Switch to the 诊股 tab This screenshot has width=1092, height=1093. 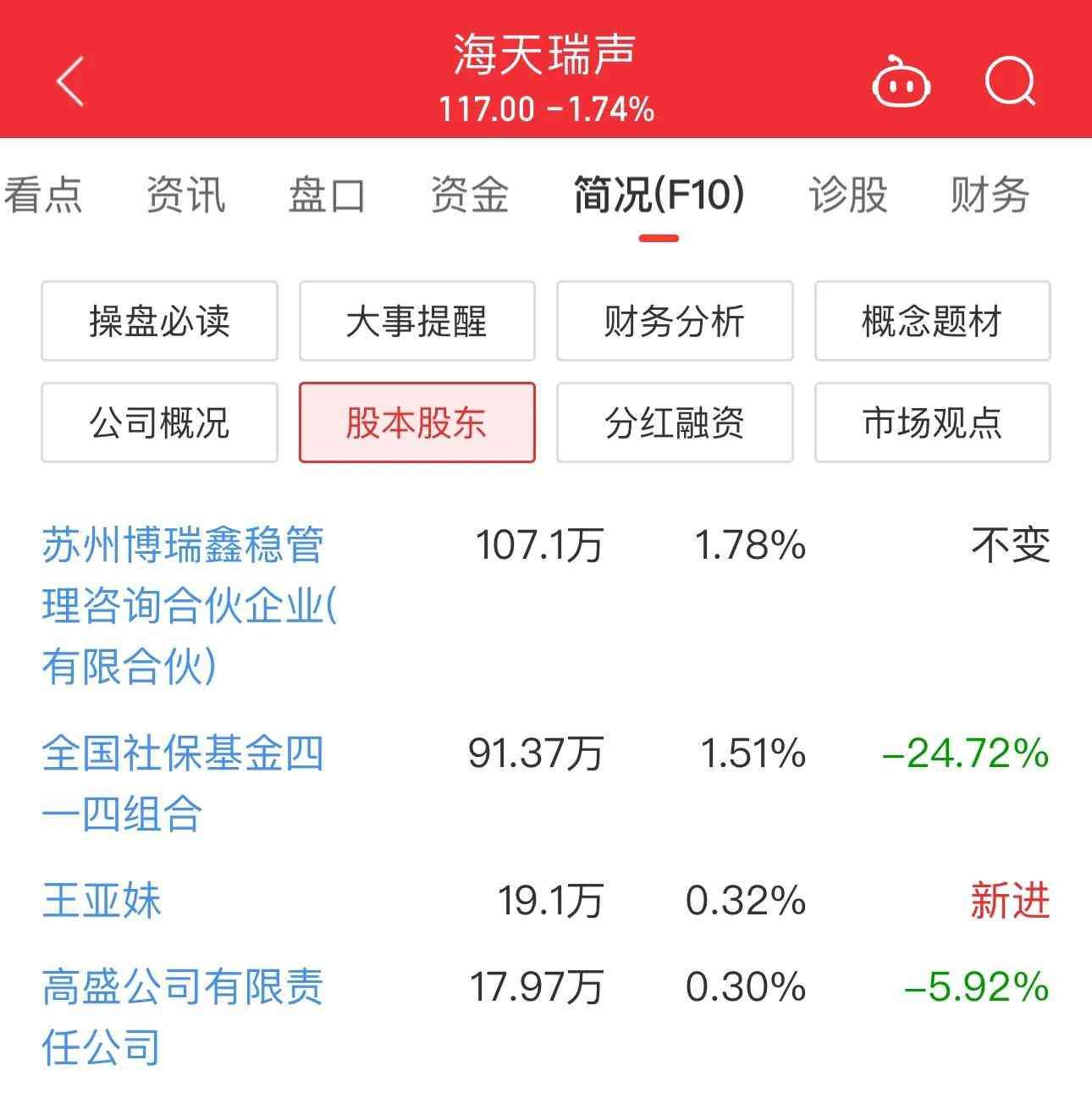pyautogui.click(x=847, y=195)
